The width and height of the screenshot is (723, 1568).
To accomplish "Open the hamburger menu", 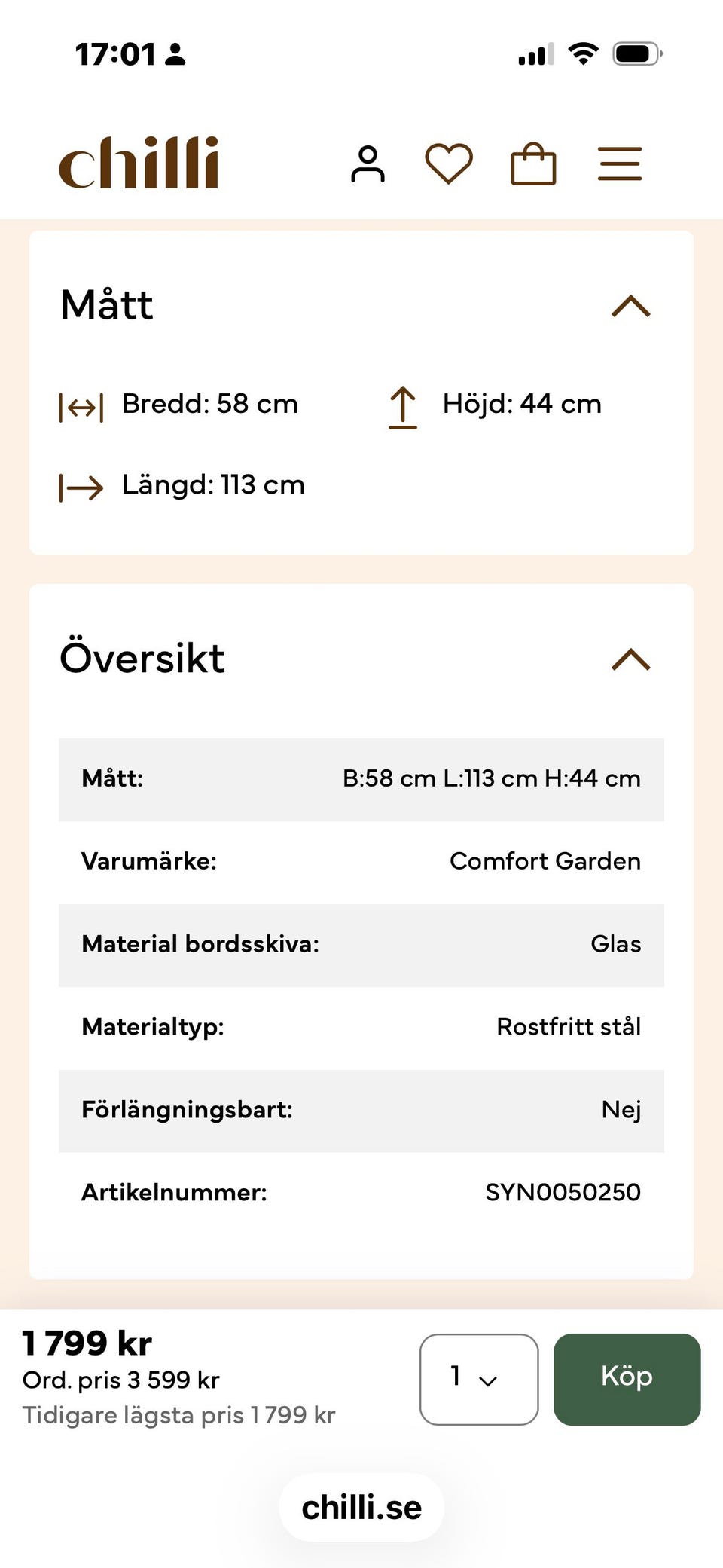I will point(620,164).
